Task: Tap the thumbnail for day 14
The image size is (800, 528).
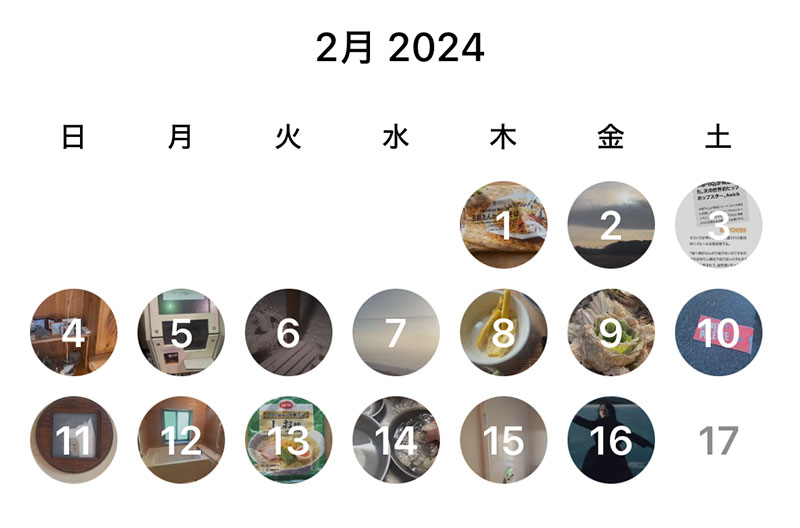Action: point(396,440)
